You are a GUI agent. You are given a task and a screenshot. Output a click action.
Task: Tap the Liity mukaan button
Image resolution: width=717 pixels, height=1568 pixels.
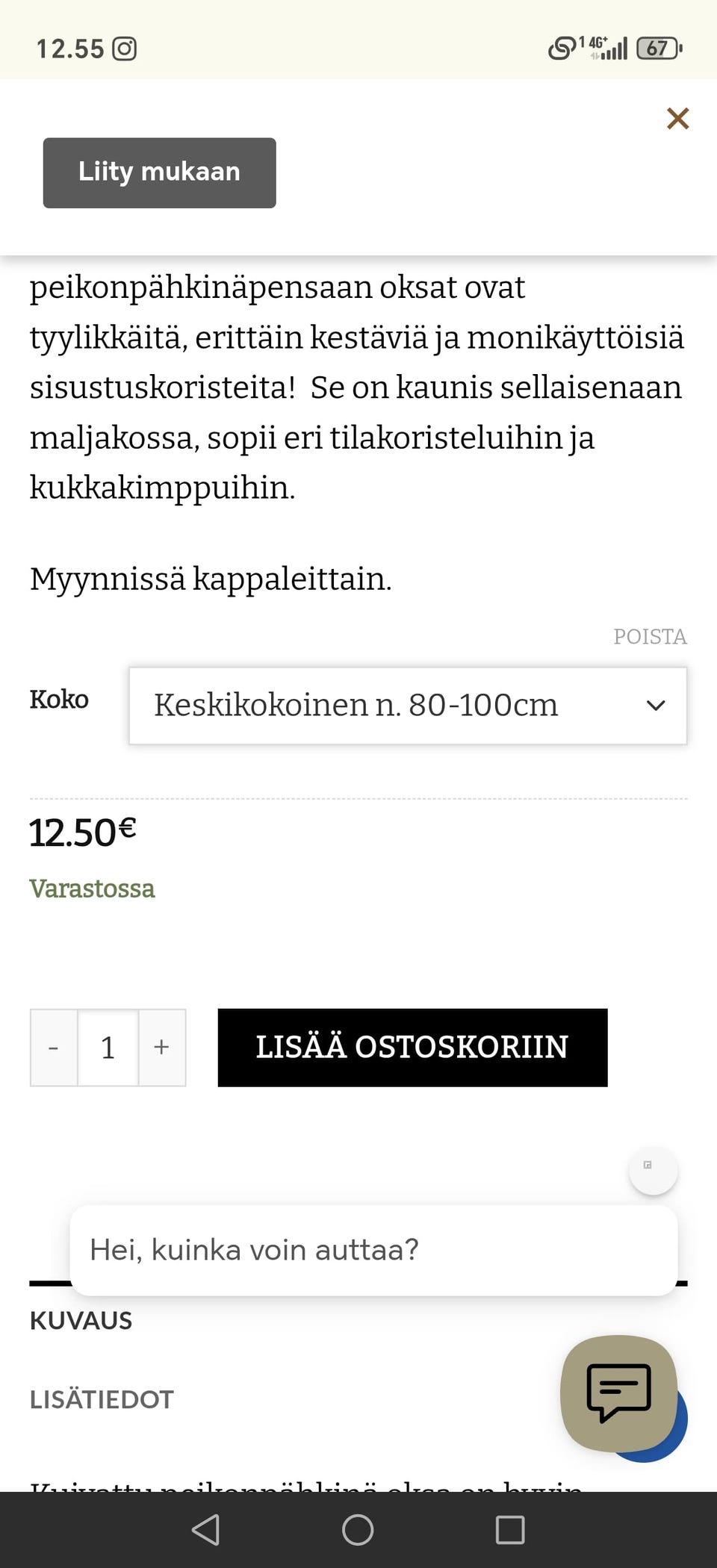pos(159,172)
